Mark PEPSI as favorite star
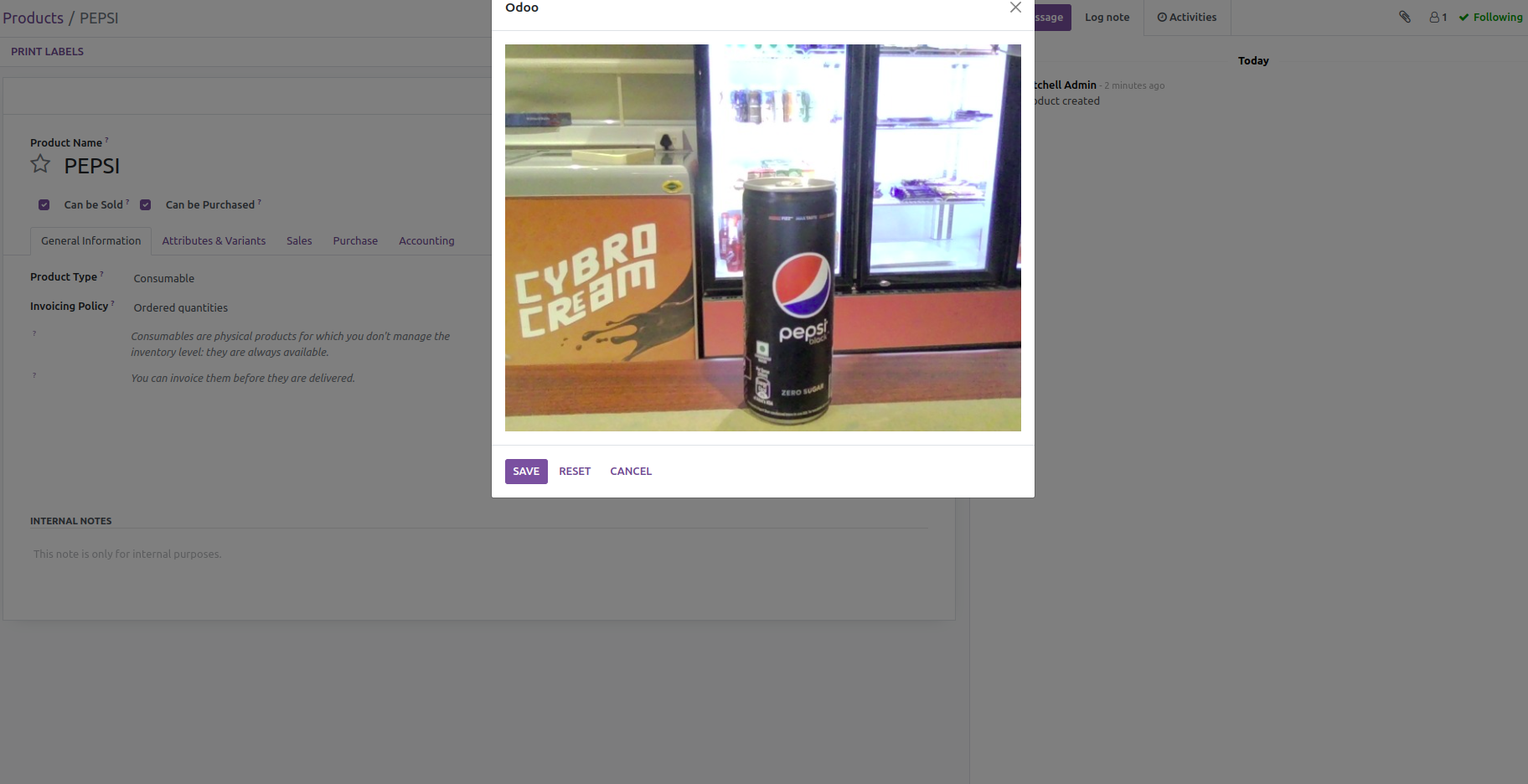Screen dimensions: 1528x784 click(40, 164)
